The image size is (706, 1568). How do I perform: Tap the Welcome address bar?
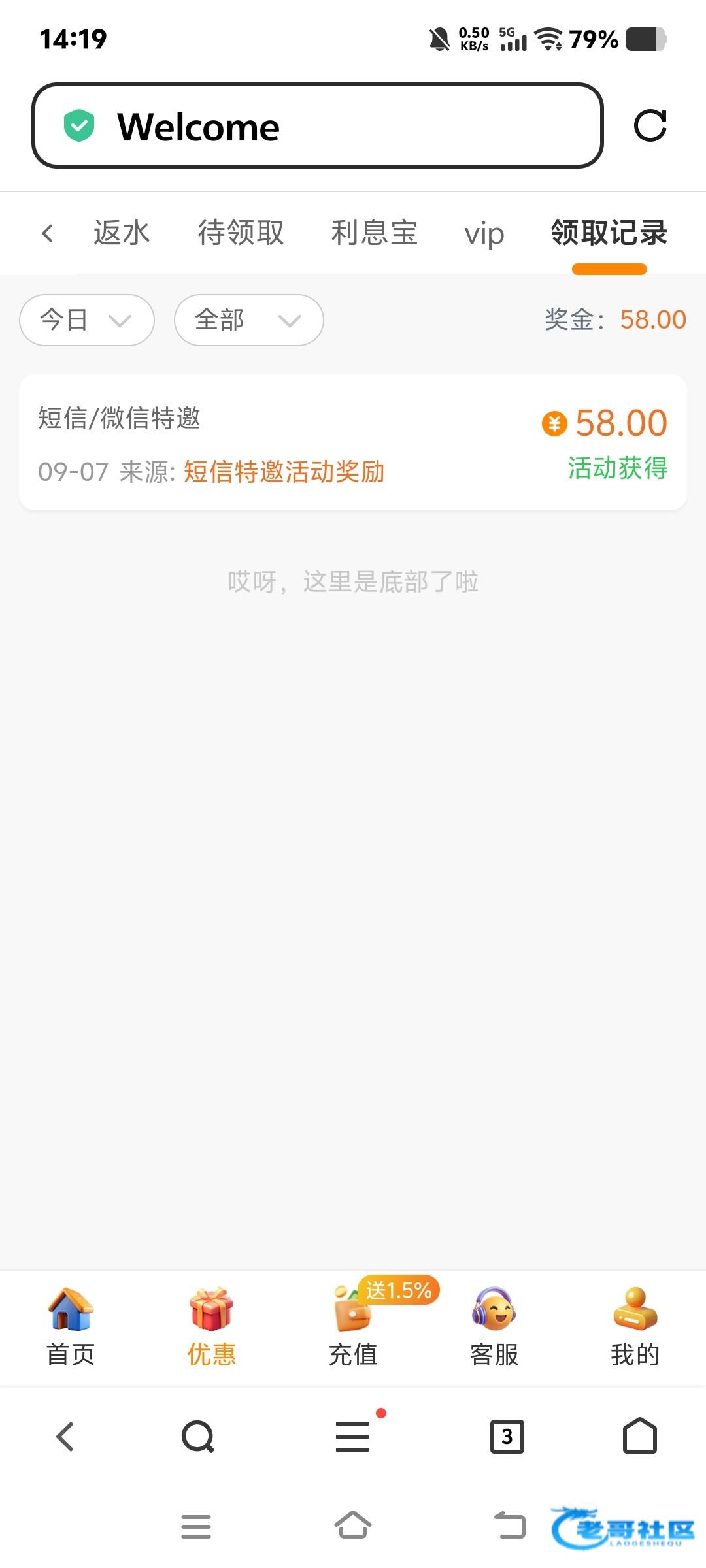[x=317, y=125]
